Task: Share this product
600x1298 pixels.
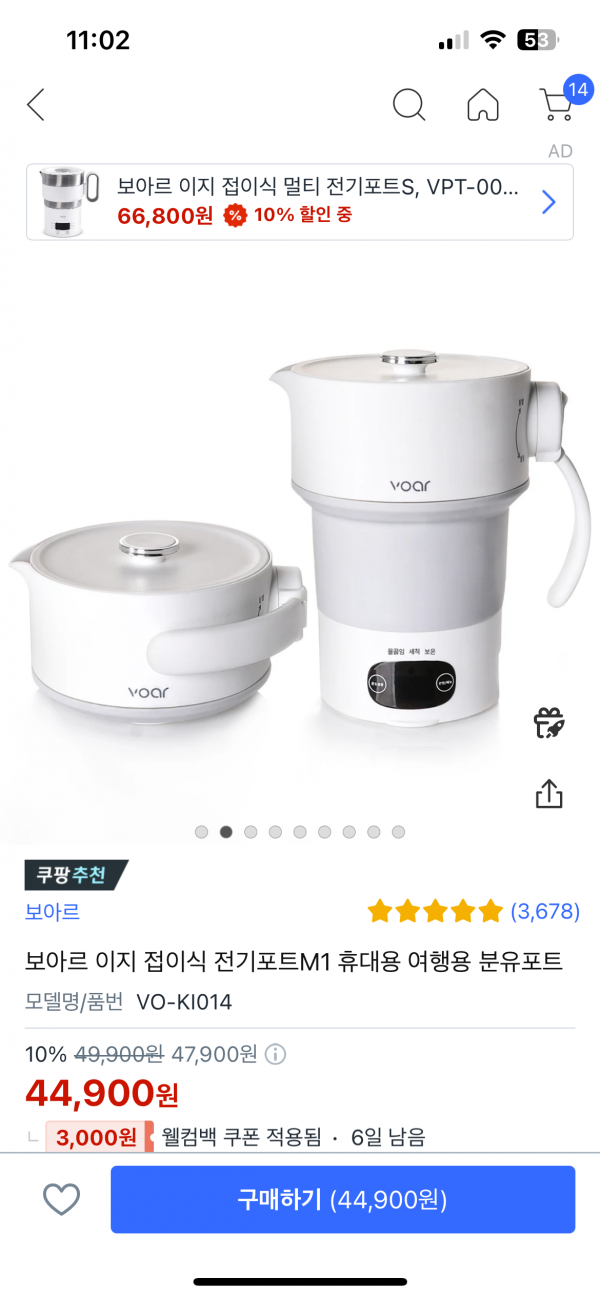Action: click(x=549, y=794)
